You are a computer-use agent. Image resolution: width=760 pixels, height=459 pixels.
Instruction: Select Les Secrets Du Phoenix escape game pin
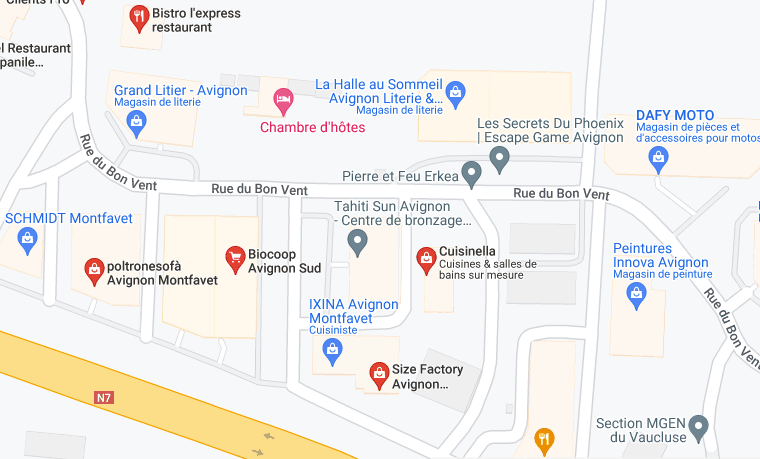(500, 157)
